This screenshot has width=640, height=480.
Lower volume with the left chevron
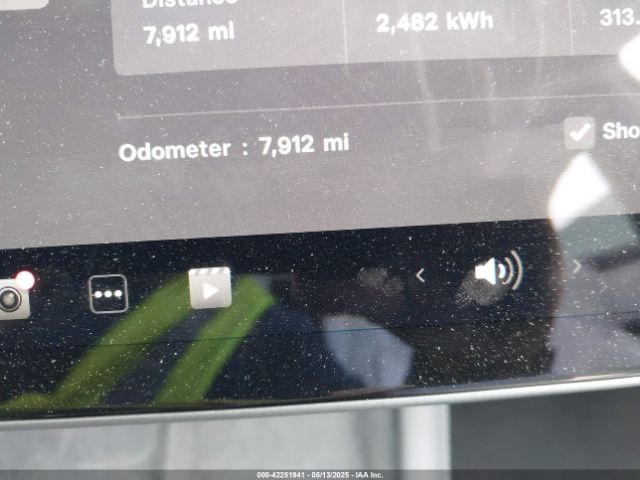[x=421, y=275]
